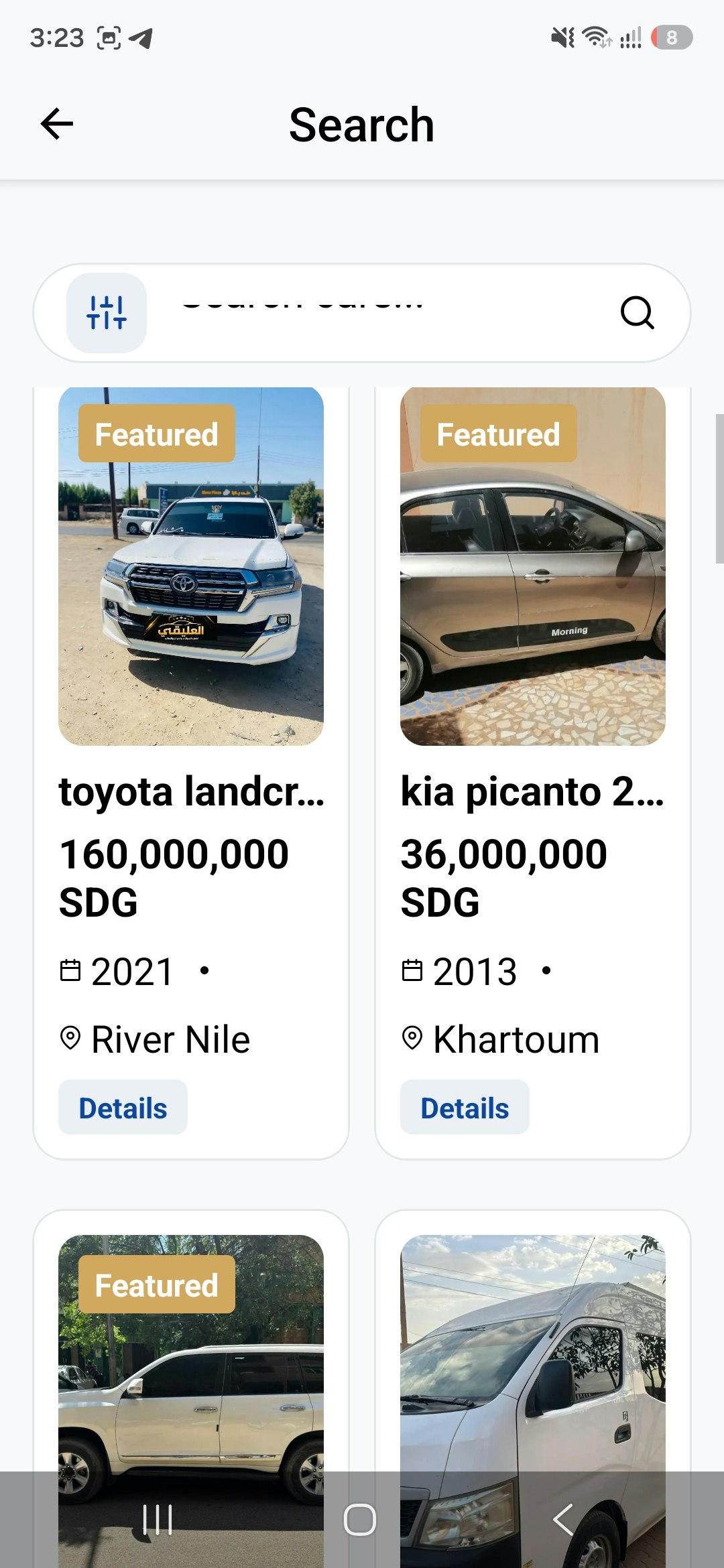
Task: Go to the home screen
Action: click(360, 1520)
